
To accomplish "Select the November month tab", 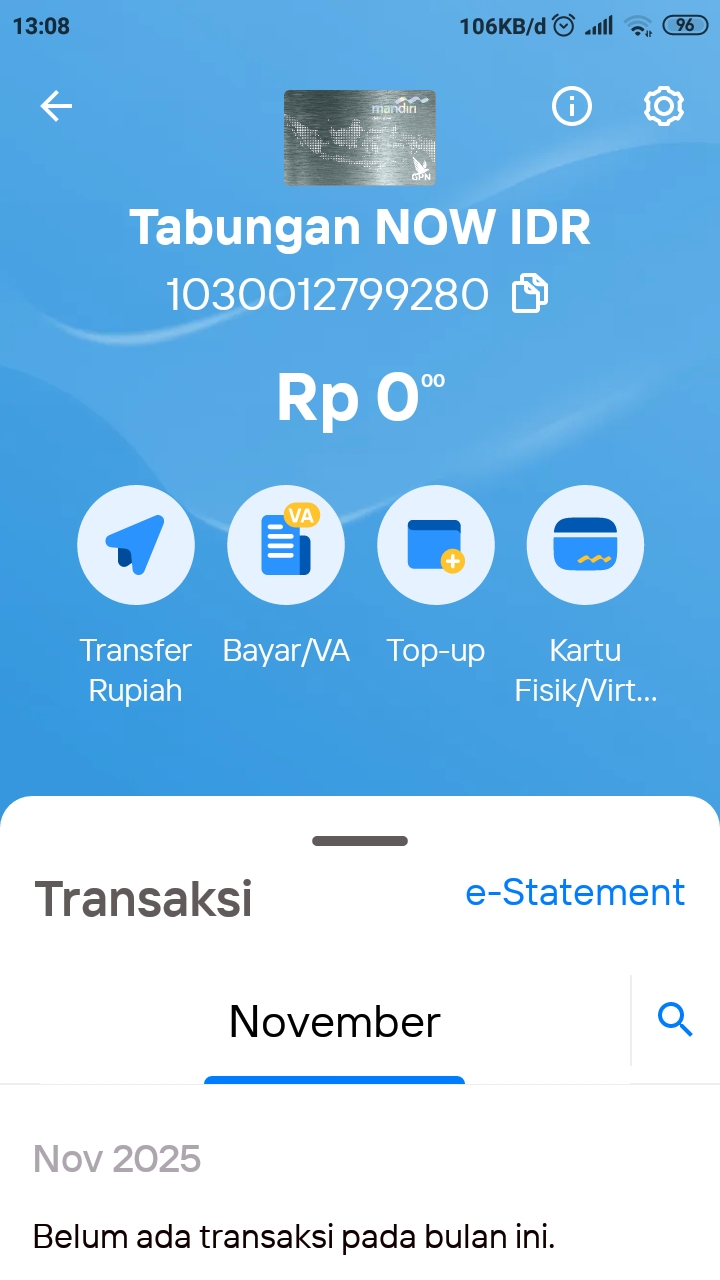I will click(x=334, y=1022).
